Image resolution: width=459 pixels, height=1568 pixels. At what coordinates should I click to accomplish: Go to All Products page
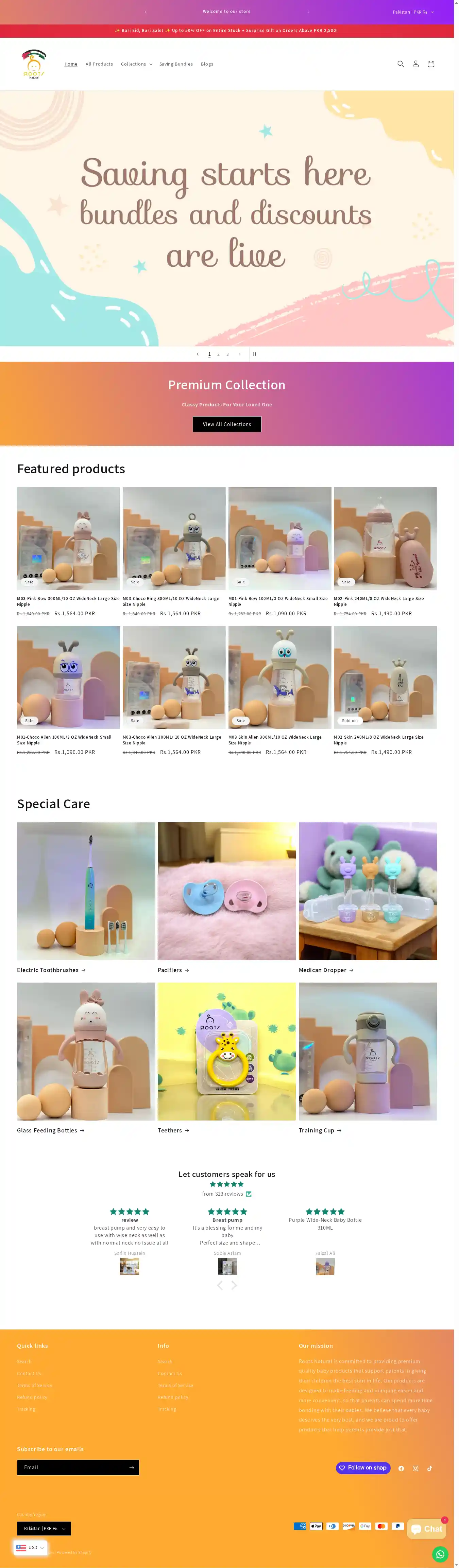click(99, 64)
